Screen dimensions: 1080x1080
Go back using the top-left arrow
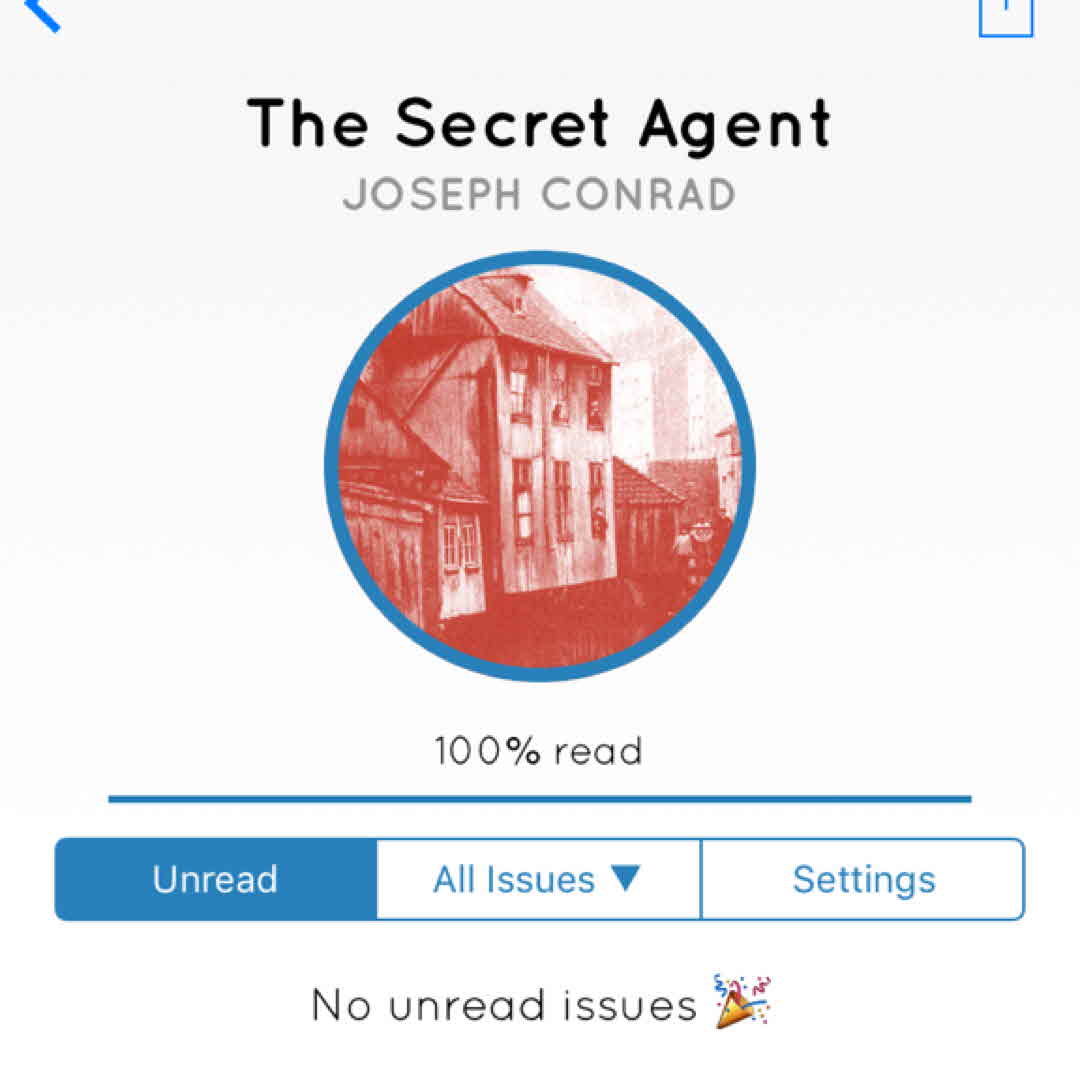[43, 12]
